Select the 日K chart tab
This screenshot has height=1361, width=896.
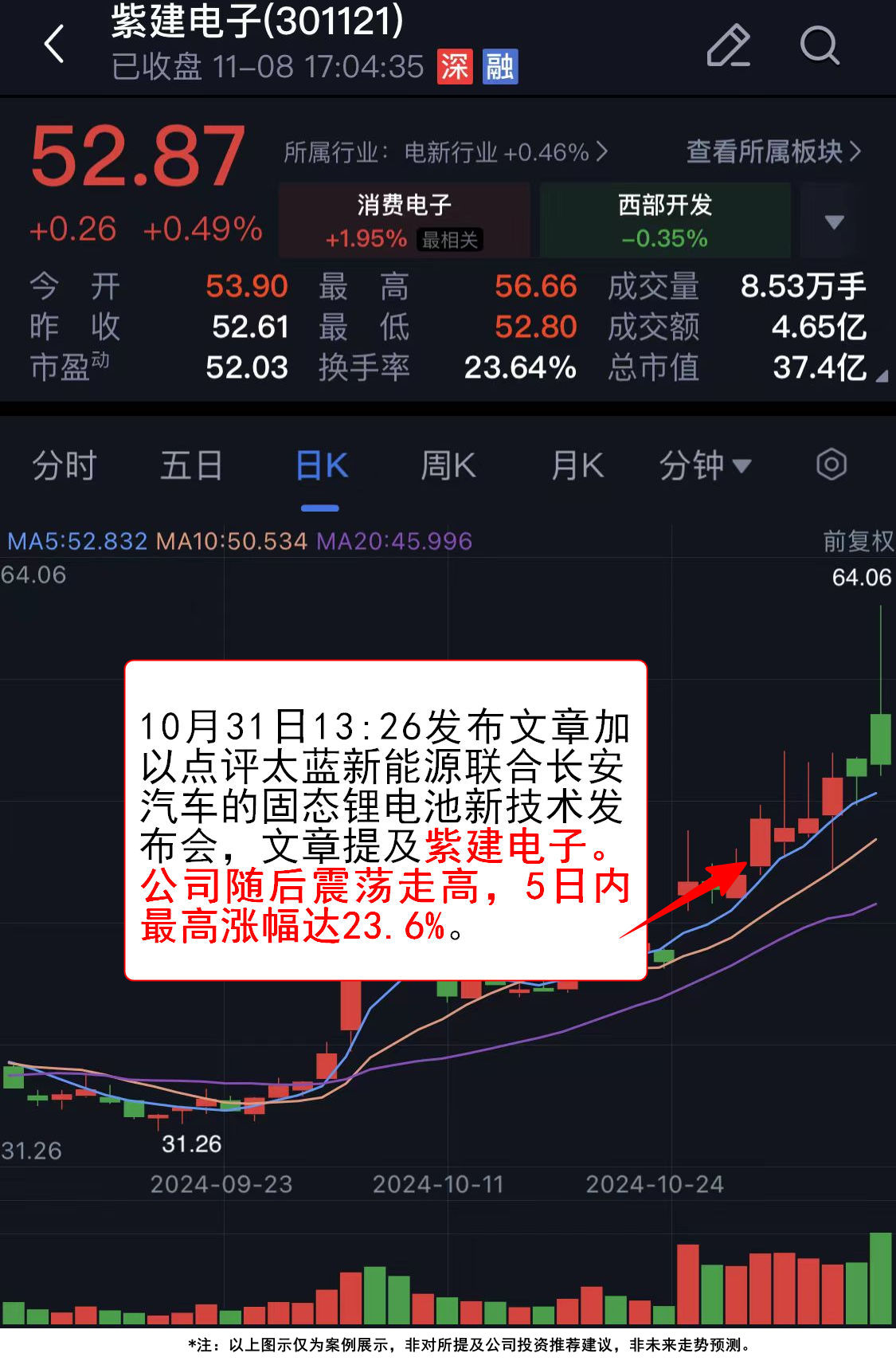click(x=321, y=465)
